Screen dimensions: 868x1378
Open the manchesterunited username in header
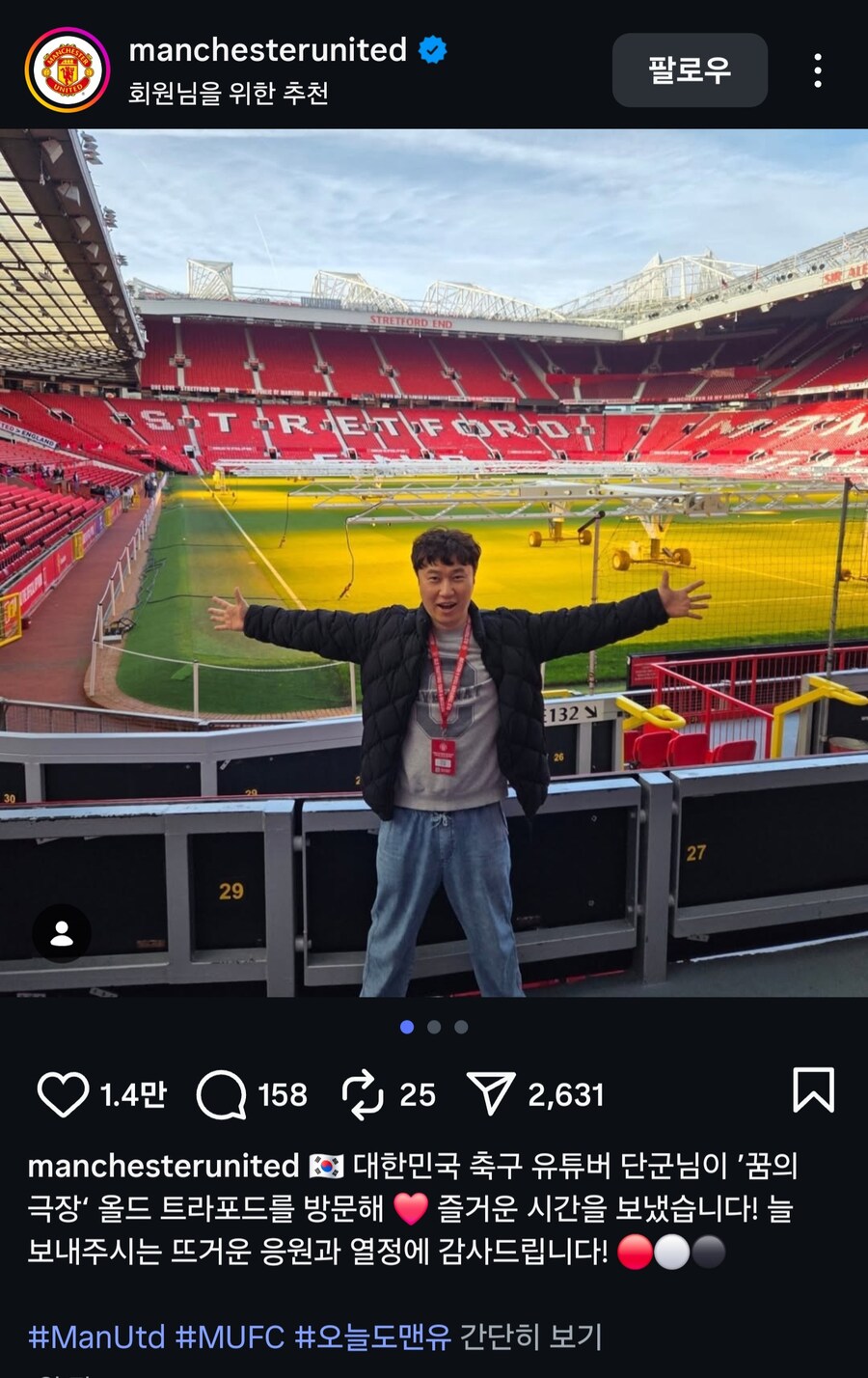coord(267,50)
